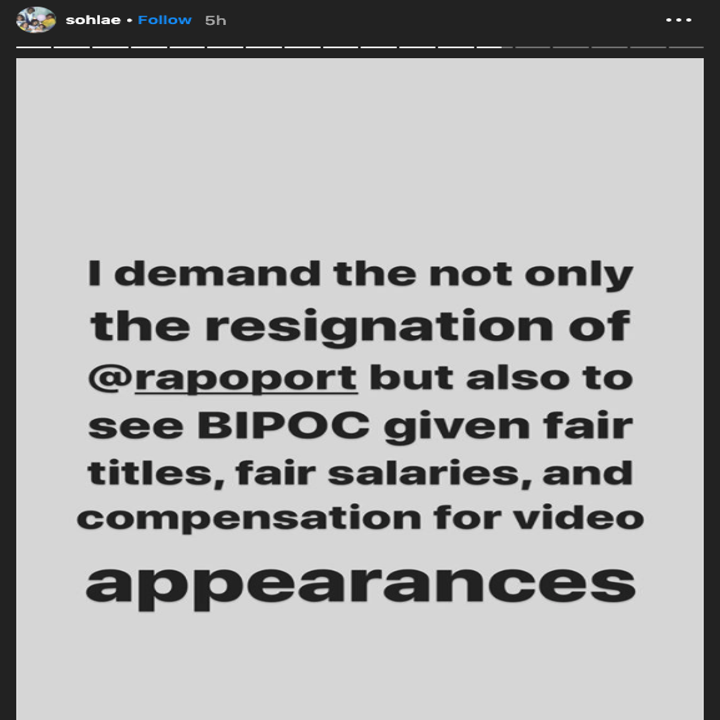Follow the sohlae account
This screenshot has height=720, width=720.
165,20
